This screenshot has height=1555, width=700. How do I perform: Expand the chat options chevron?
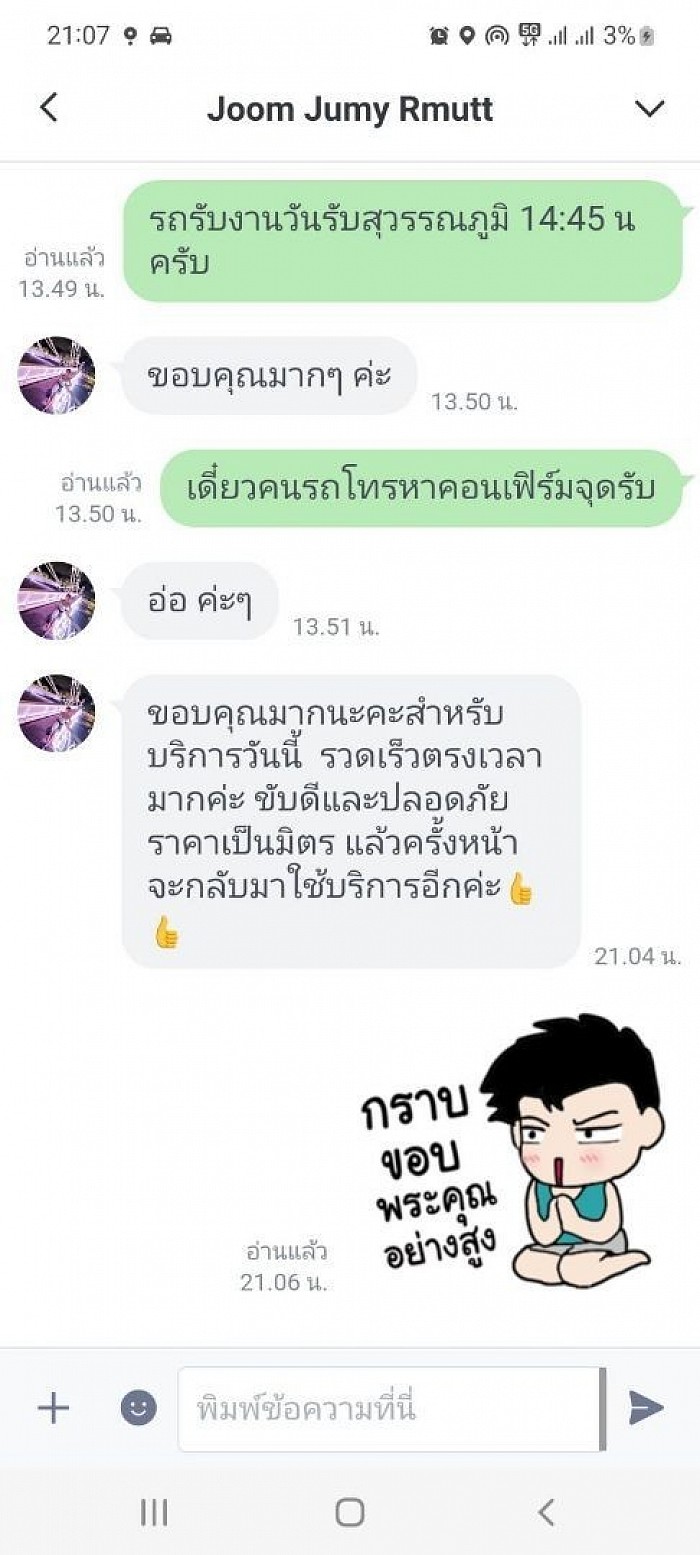click(x=650, y=108)
